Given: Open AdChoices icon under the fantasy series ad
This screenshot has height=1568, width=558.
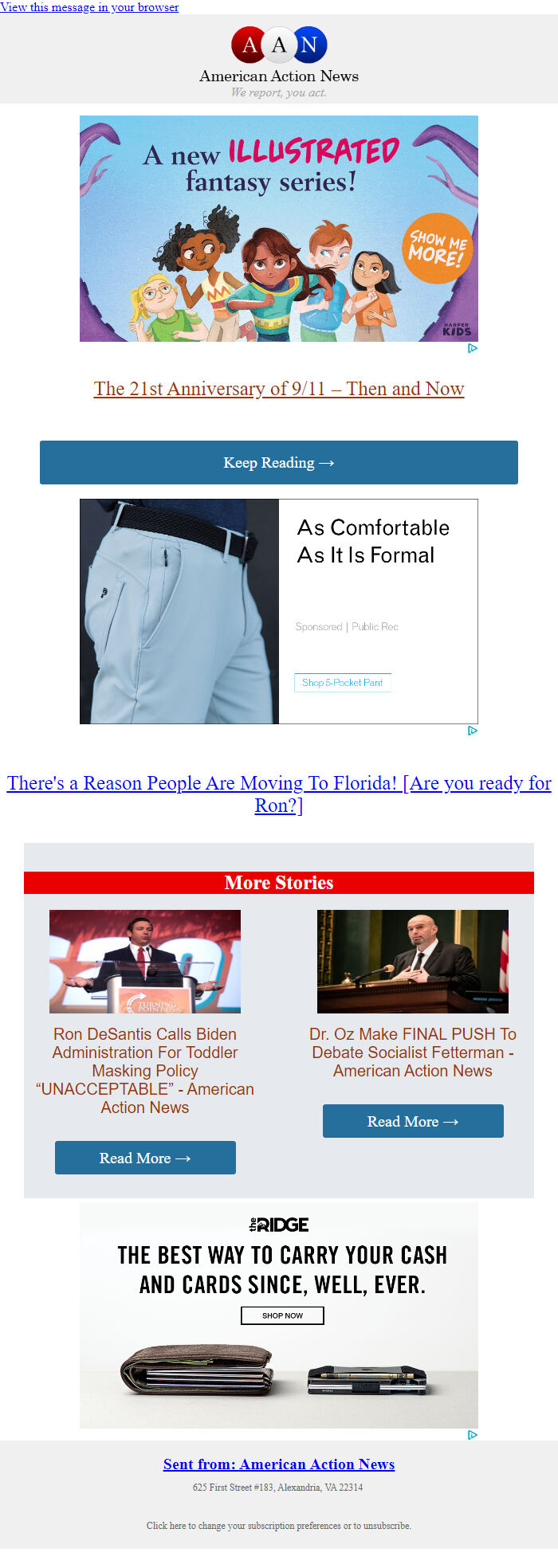Looking at the screenshot, I should [x=473, y=348].
